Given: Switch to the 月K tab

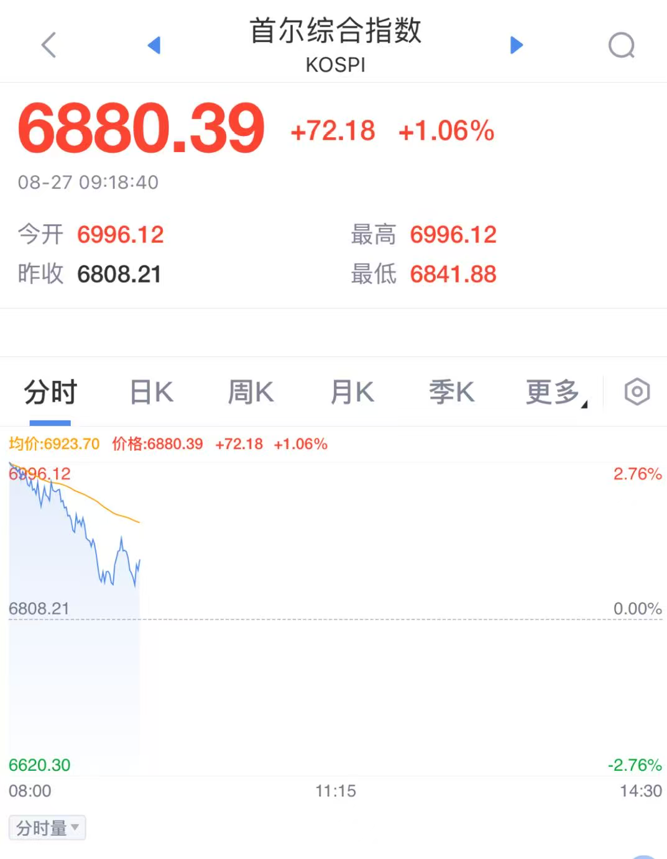Looking at the screenshot, I should [352, 392].
